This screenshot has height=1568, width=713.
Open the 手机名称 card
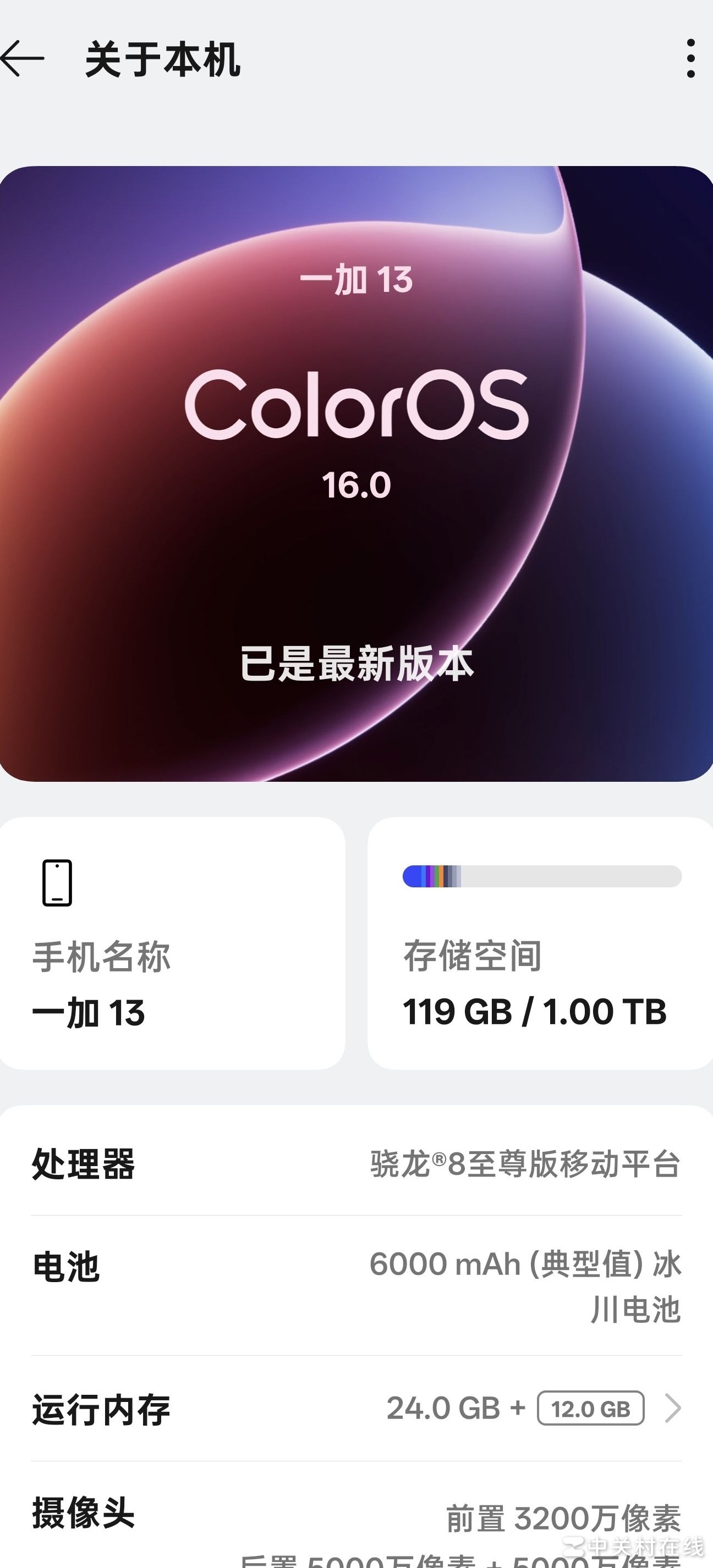click(172, 943)
